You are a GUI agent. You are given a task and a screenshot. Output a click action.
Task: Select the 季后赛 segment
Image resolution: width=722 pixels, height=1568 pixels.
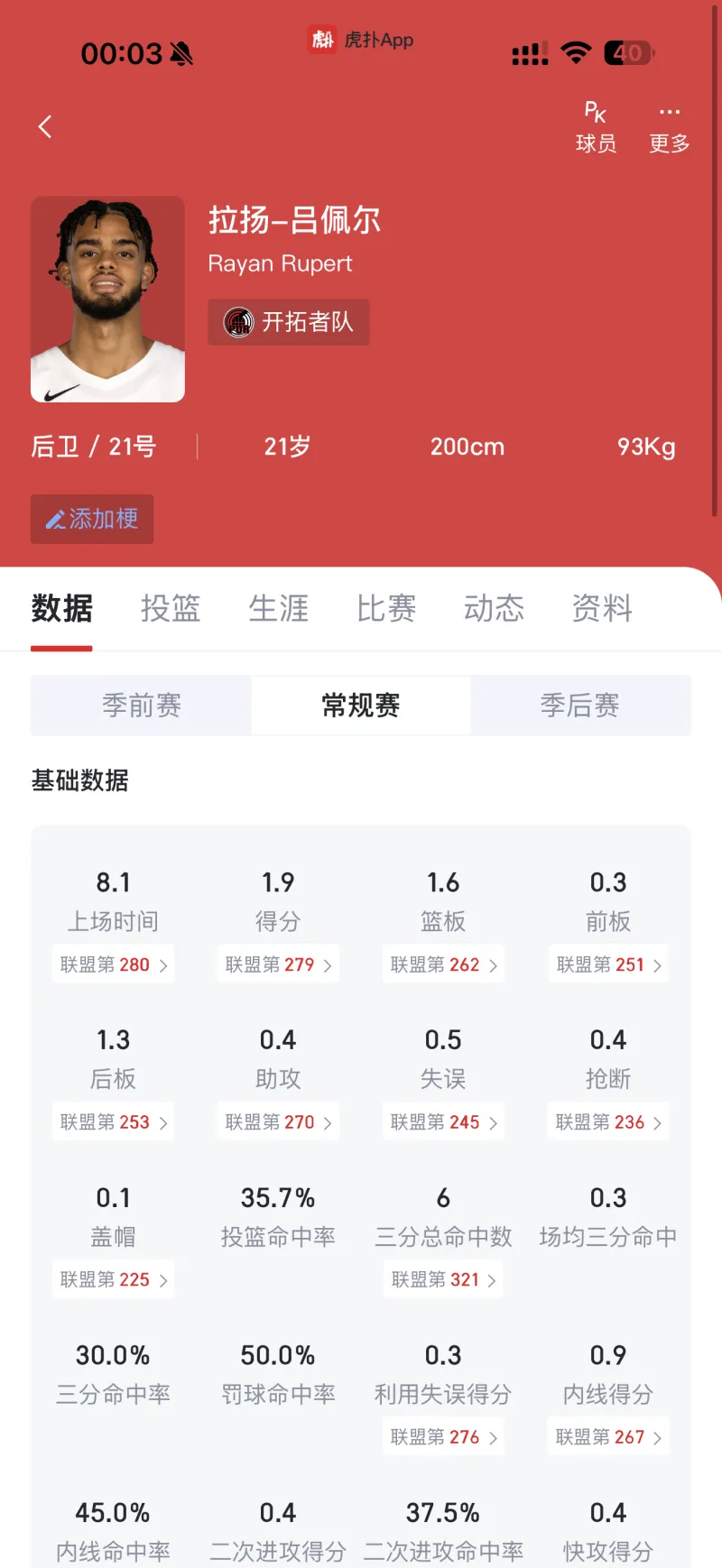coord(580,706)
